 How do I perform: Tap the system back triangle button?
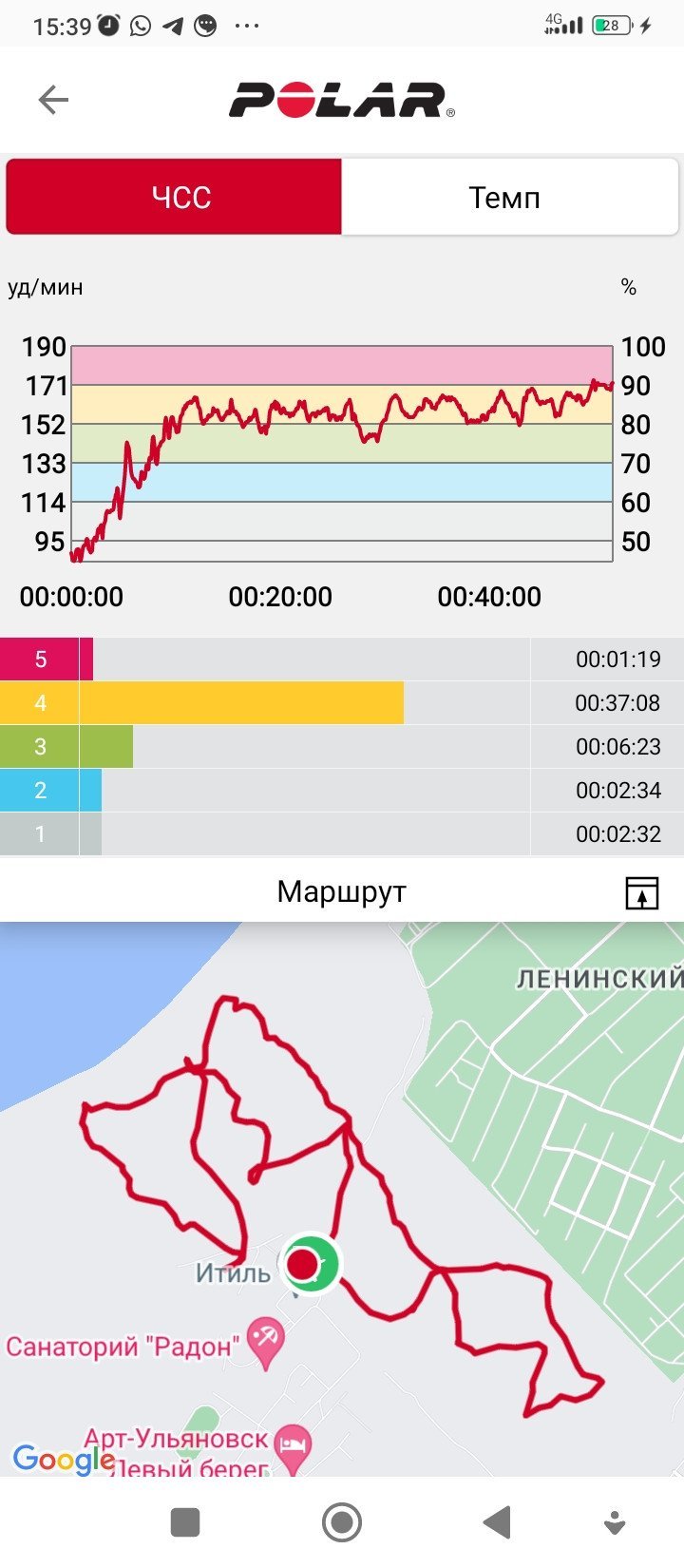(497, 1522)
